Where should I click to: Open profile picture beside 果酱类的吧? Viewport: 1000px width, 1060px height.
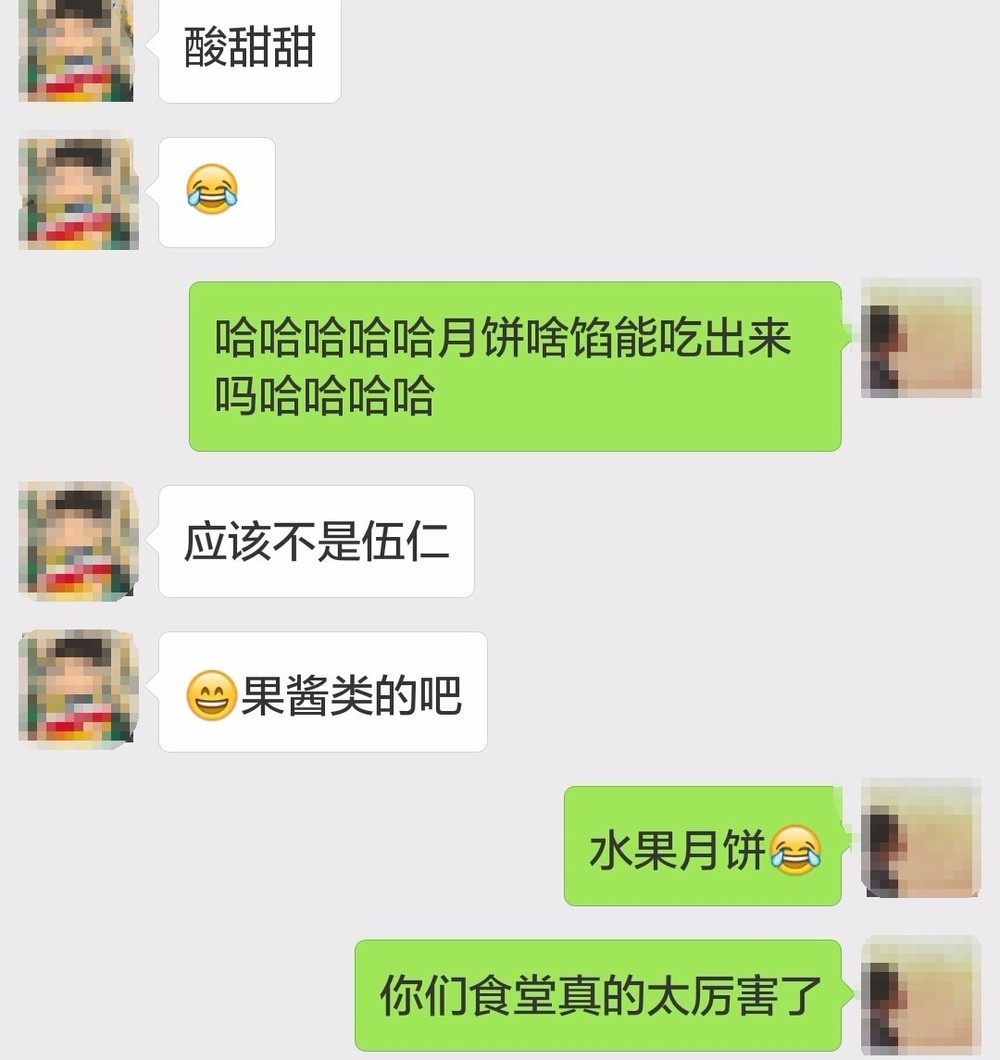(x=77, y=690)
